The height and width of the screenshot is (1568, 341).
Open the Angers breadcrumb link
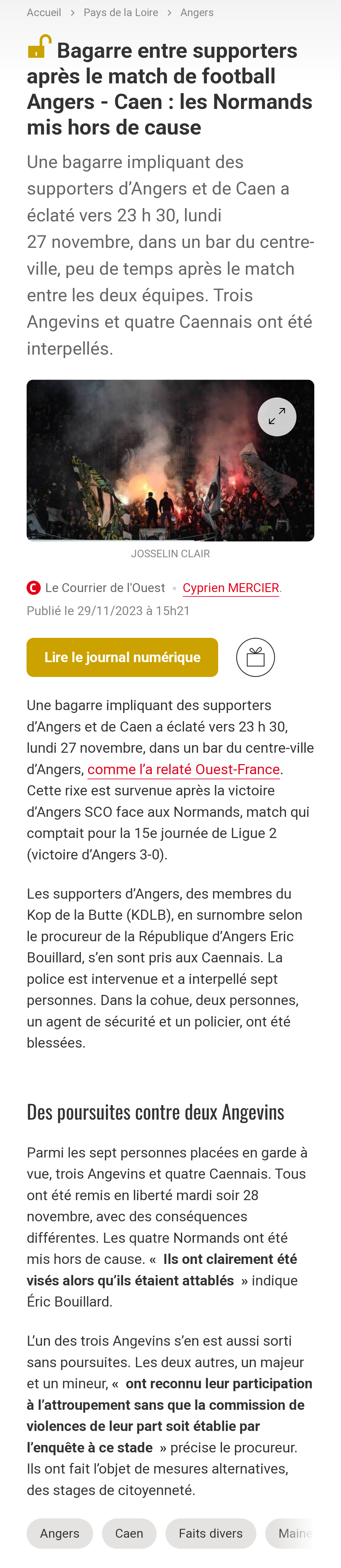pos(197,12)
